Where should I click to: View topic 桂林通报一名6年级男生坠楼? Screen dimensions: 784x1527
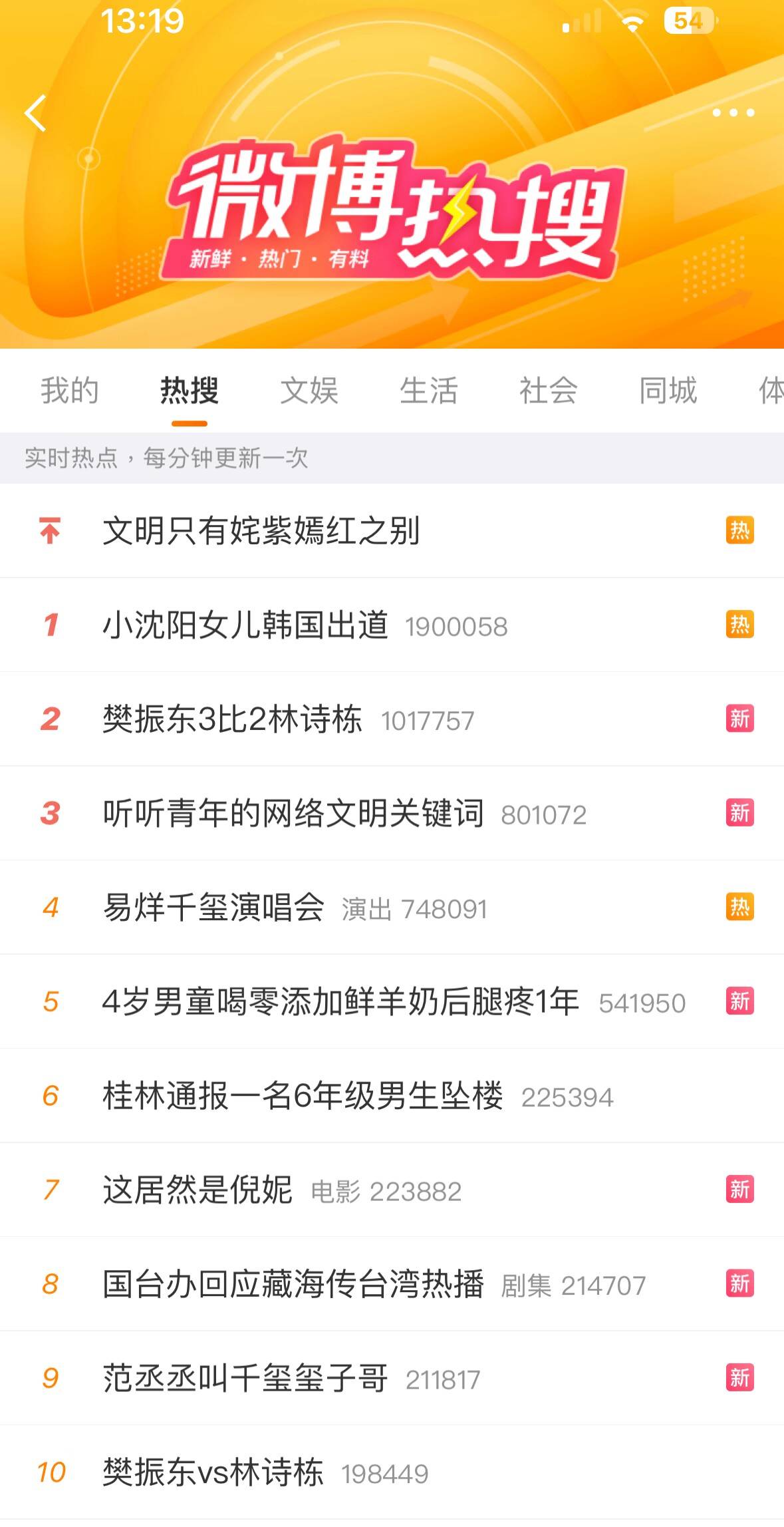(392, 1096)
